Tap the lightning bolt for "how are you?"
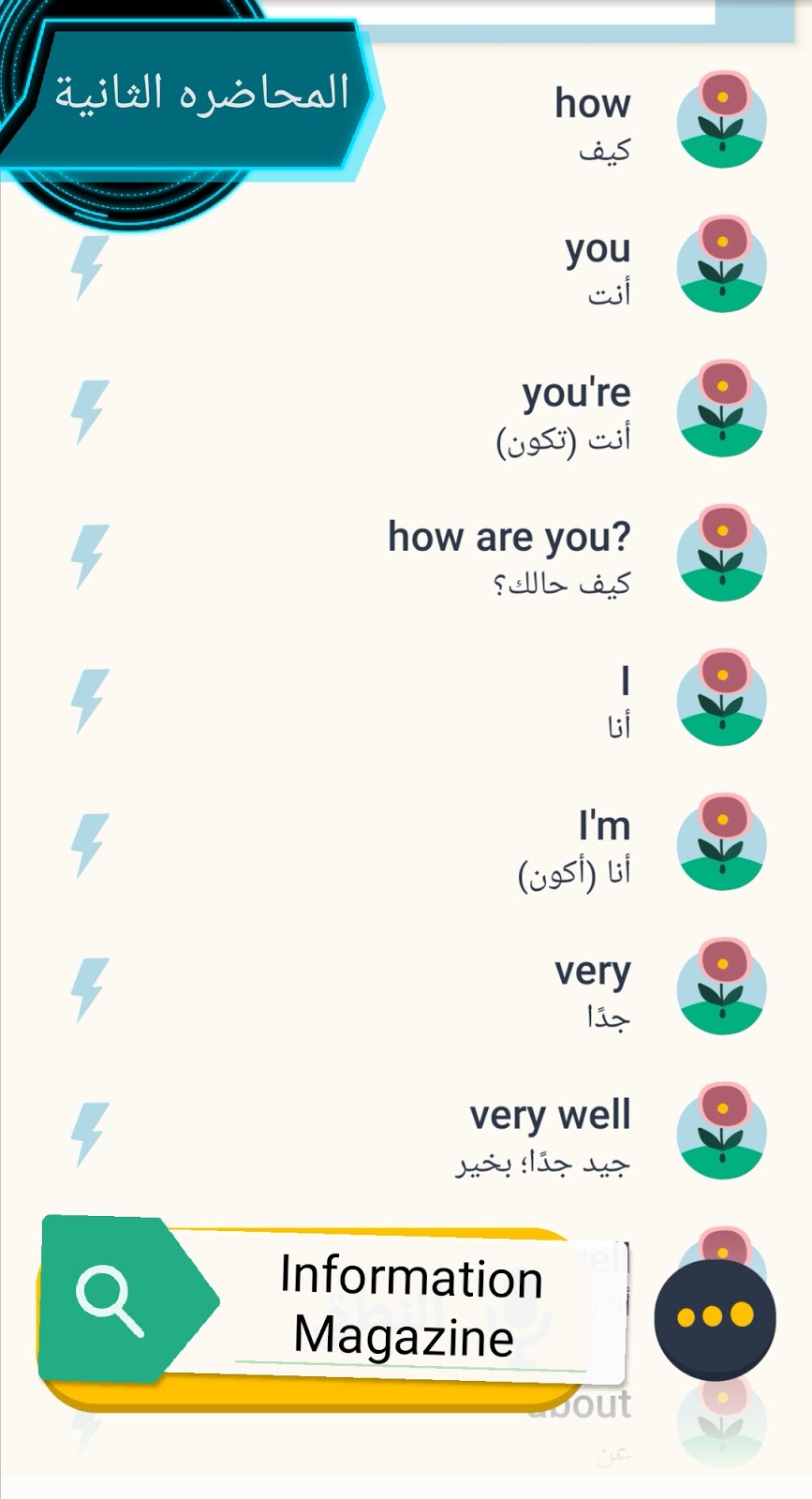 click(x=89, y=556)
